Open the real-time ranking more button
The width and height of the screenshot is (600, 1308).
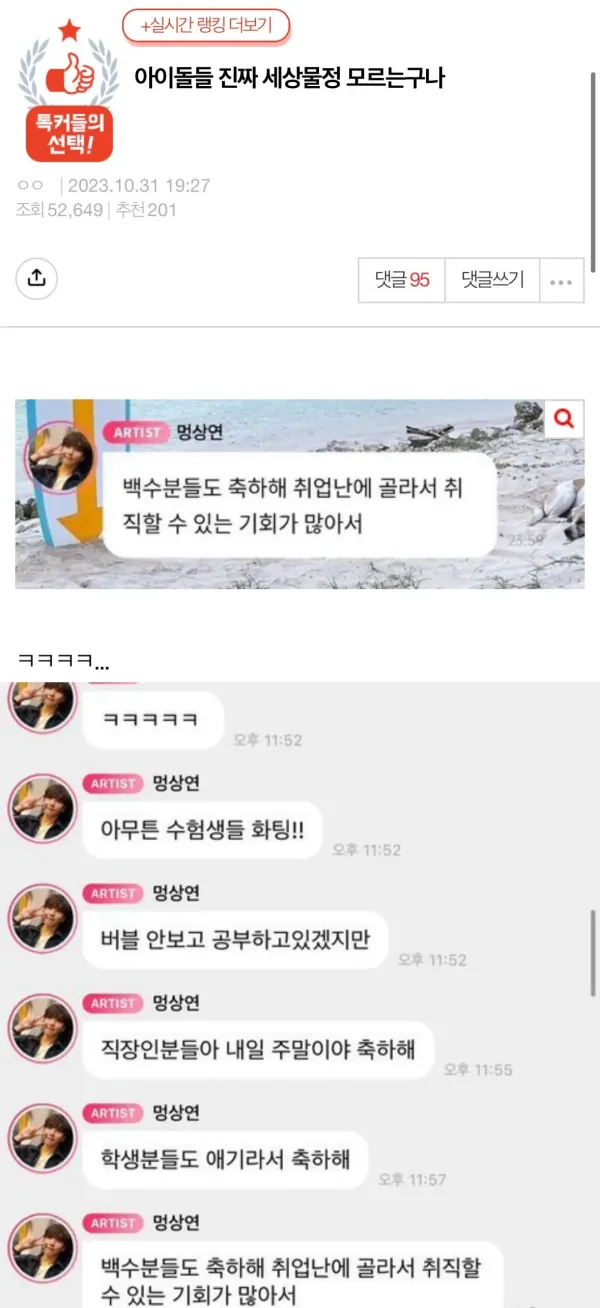206,26
